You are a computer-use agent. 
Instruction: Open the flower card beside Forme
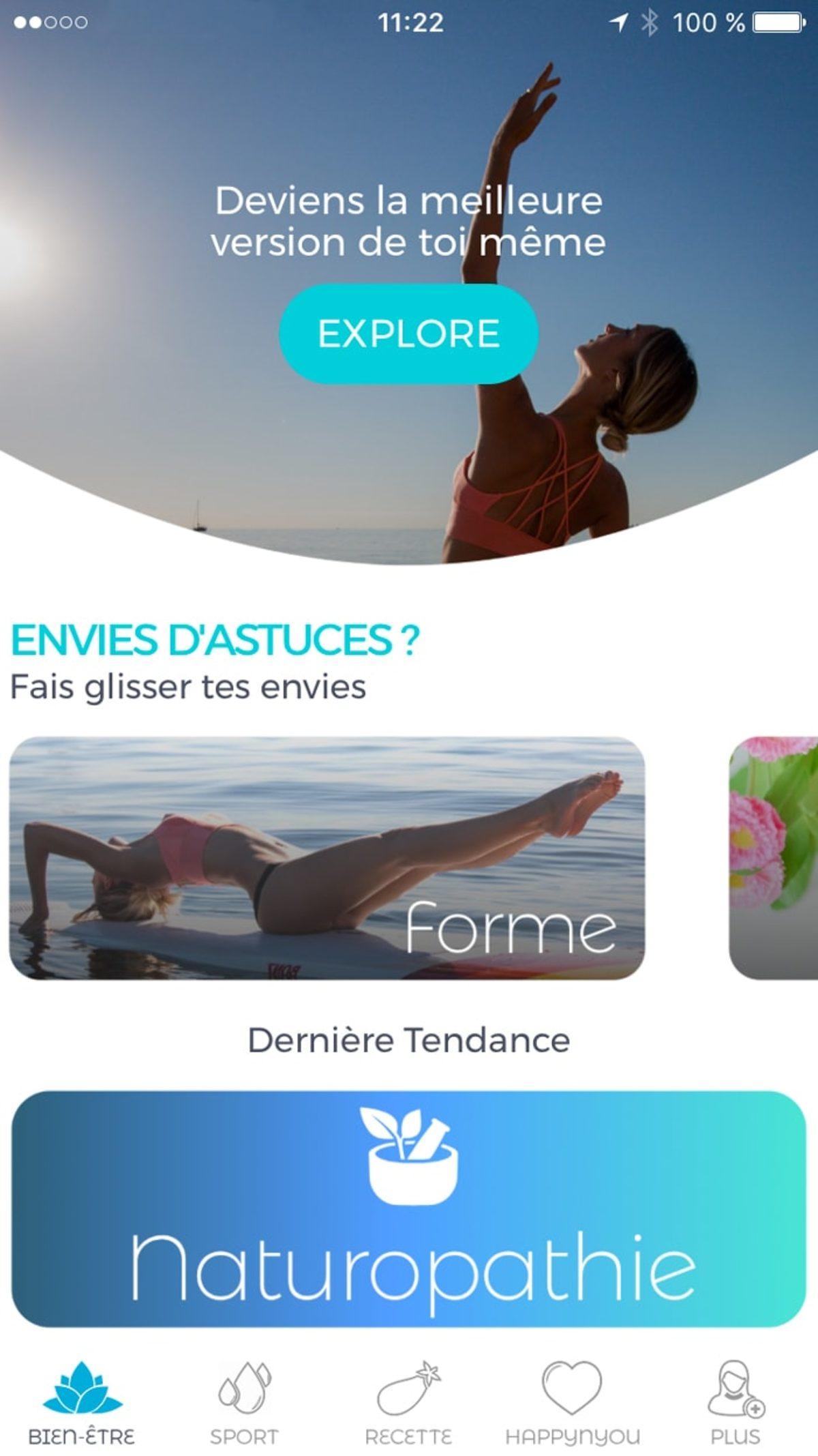pyautogui.click(x=774, y=857)
